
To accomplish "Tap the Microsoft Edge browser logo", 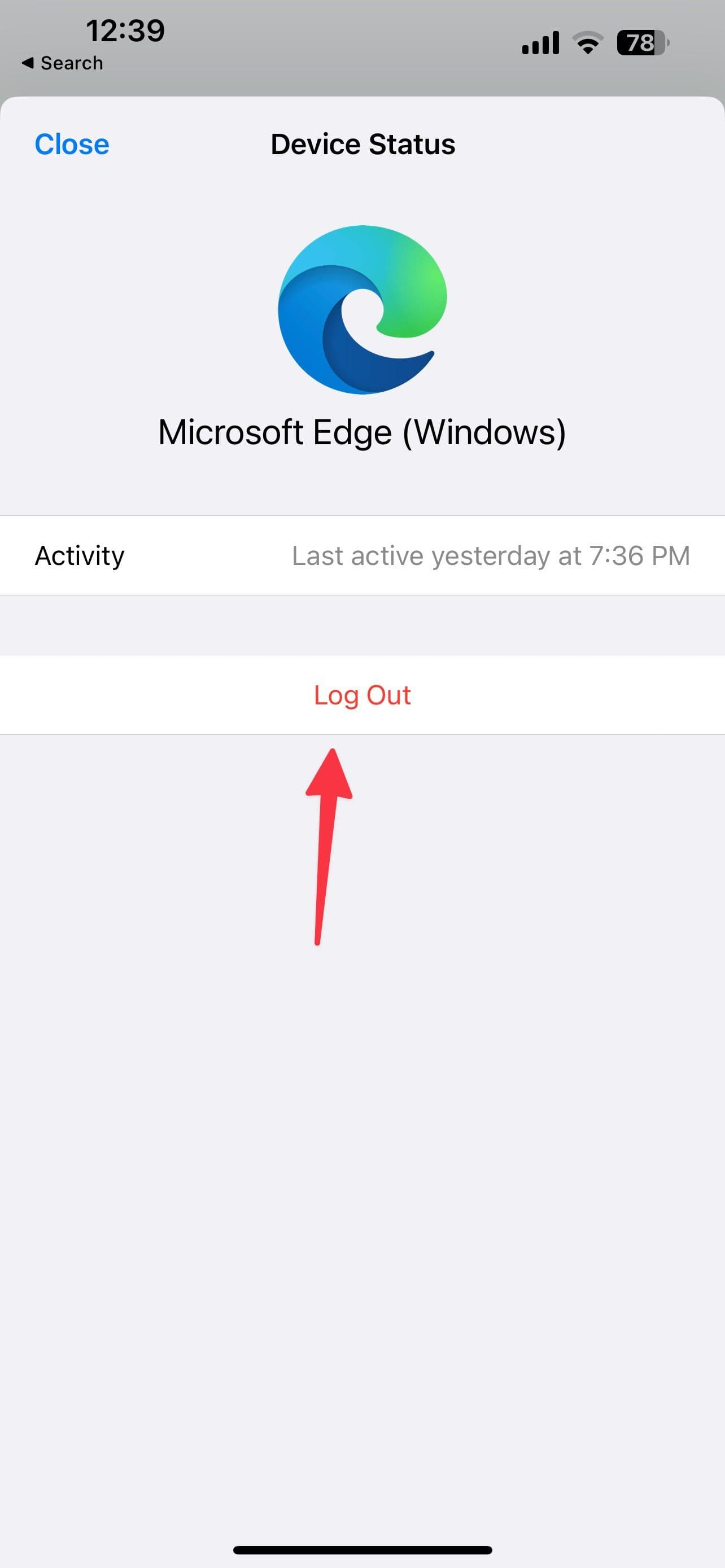I will click(x=362, y=308).
